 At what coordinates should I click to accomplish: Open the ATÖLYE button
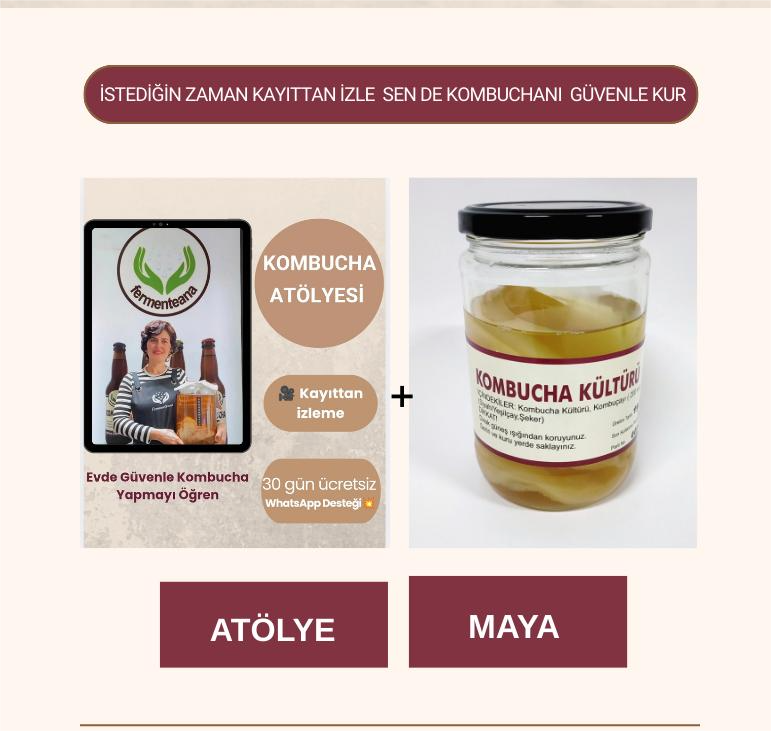click(x=273, y=625)
